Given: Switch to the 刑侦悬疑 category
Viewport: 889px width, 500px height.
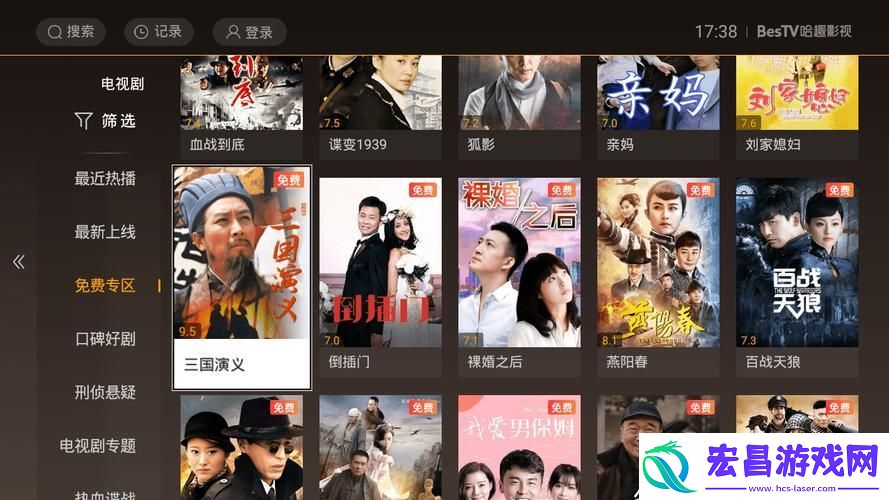Looking at the screenshot, I should (x=105, y=392).
